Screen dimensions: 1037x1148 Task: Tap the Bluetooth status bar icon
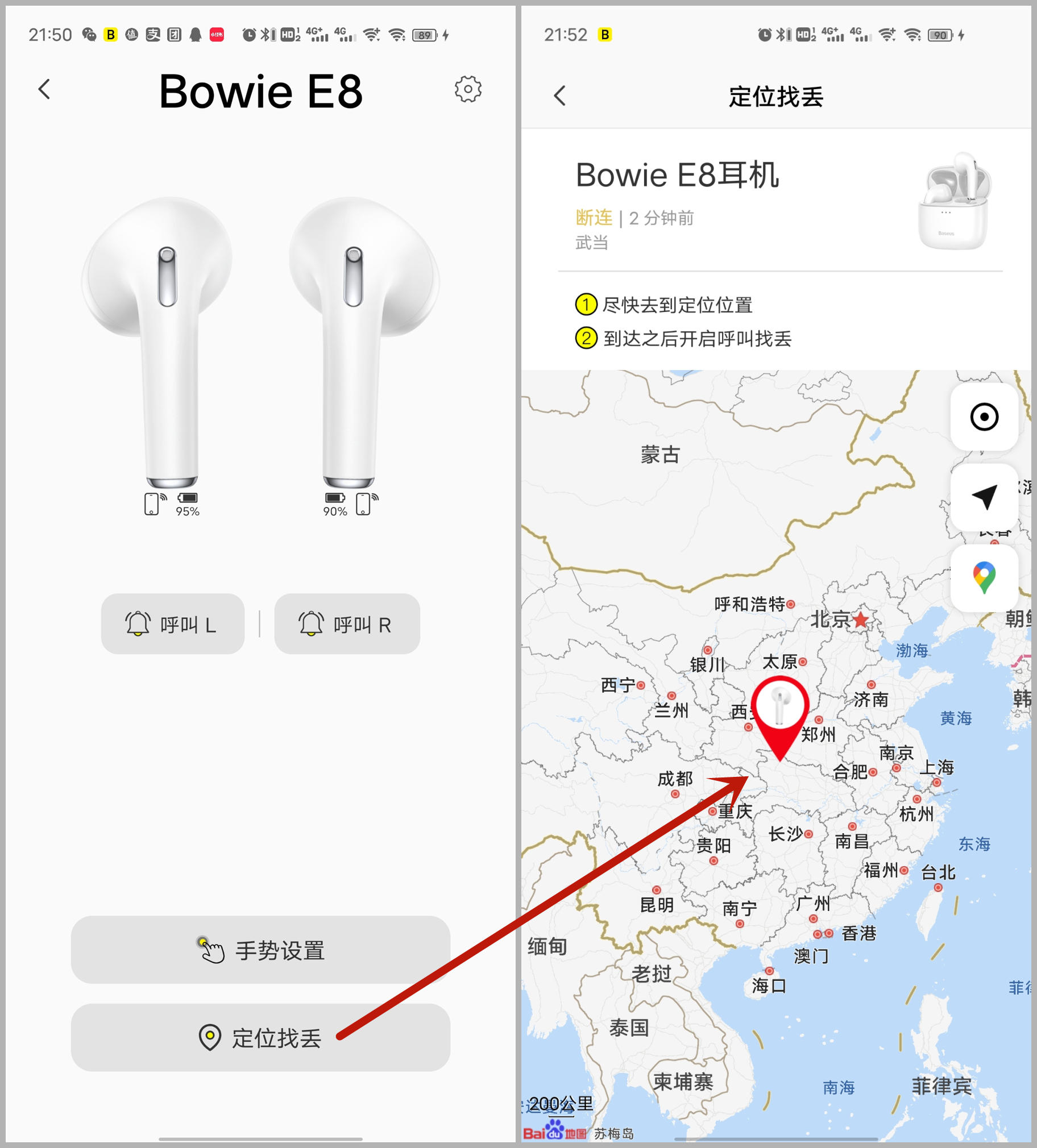(x=266, y=34)
